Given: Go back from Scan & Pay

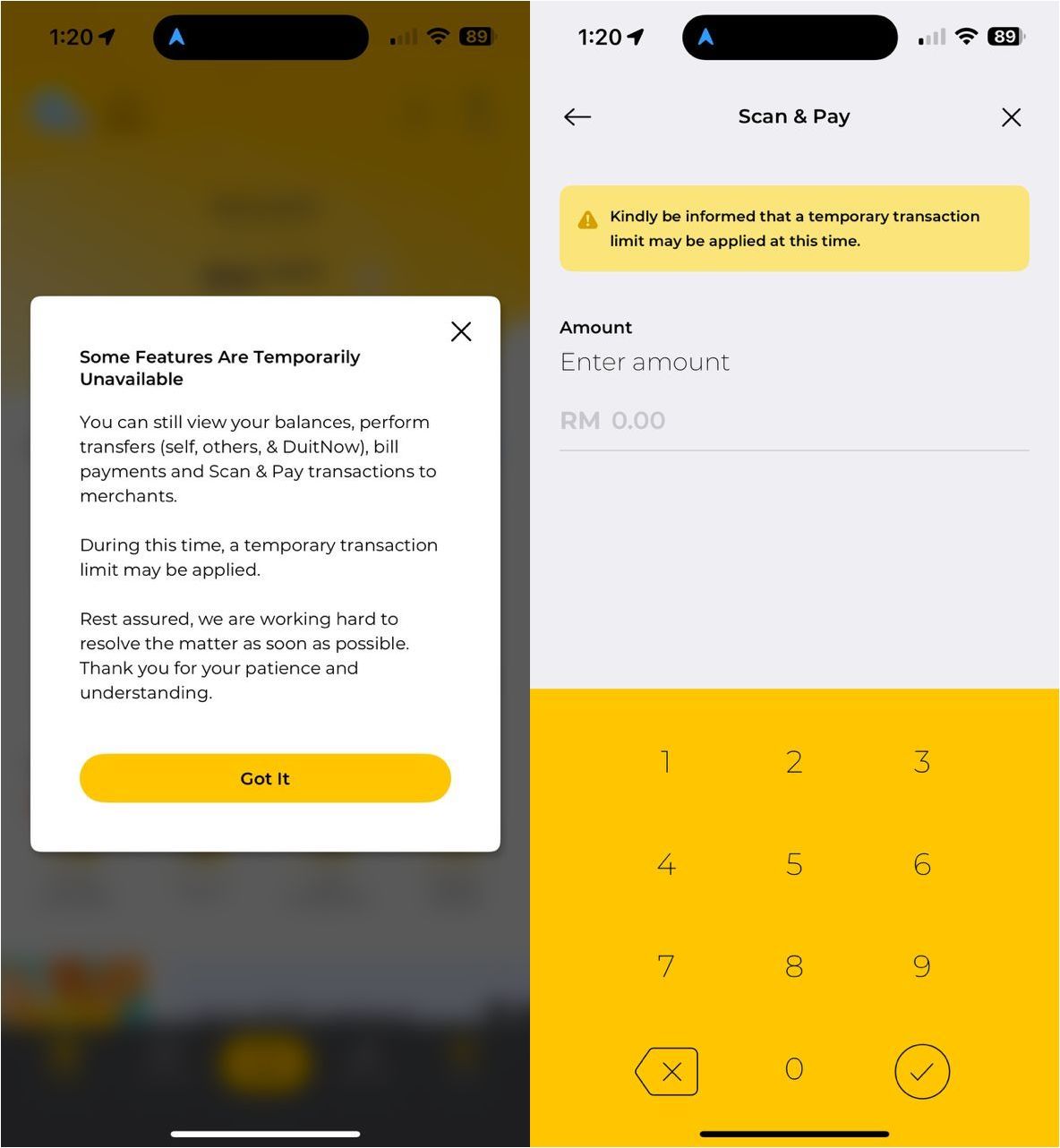Looking at the screenshot, I should pyautogui.click(x=577, y=117).
